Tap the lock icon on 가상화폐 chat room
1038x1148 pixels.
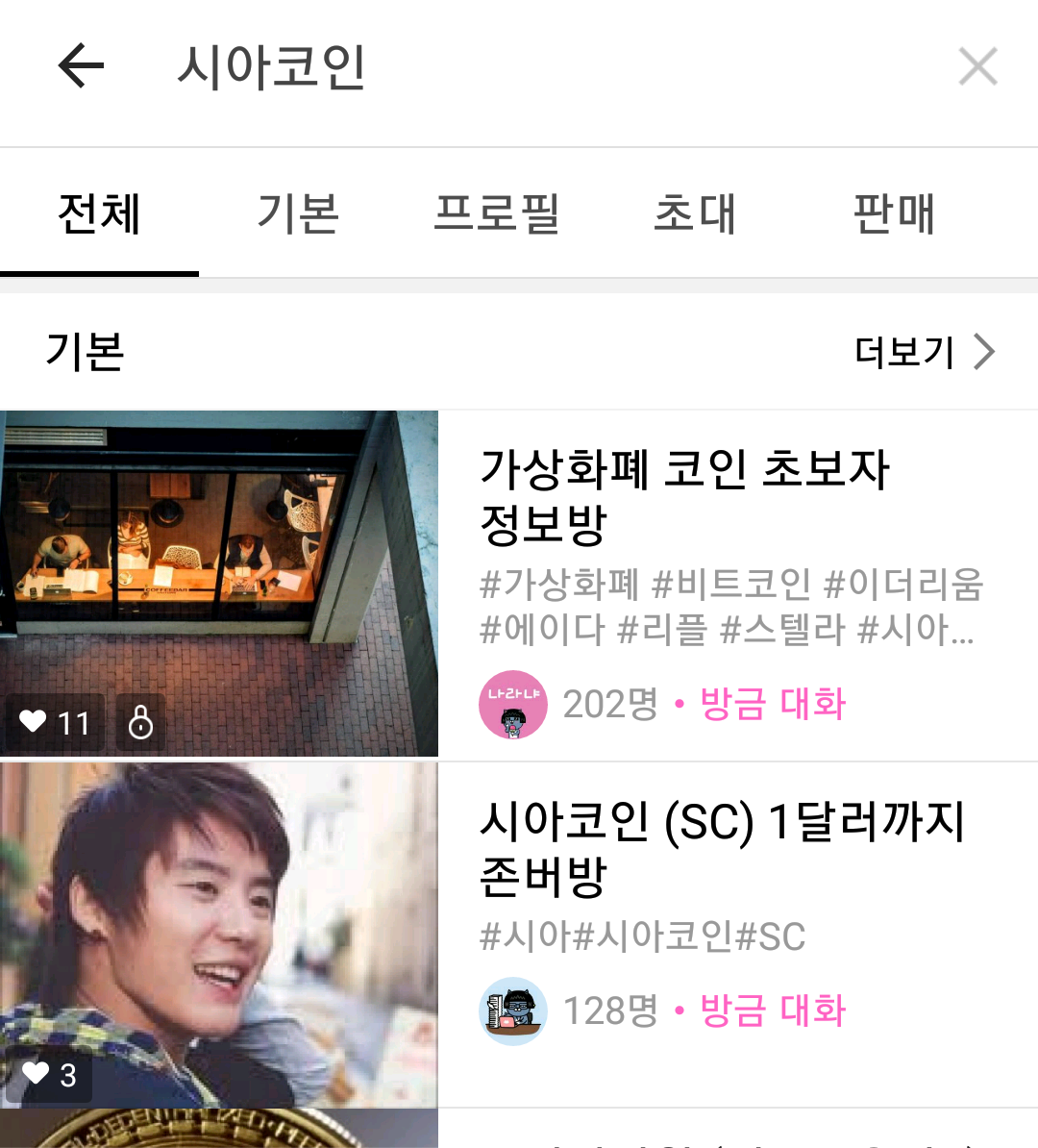(x=140, y=722)
